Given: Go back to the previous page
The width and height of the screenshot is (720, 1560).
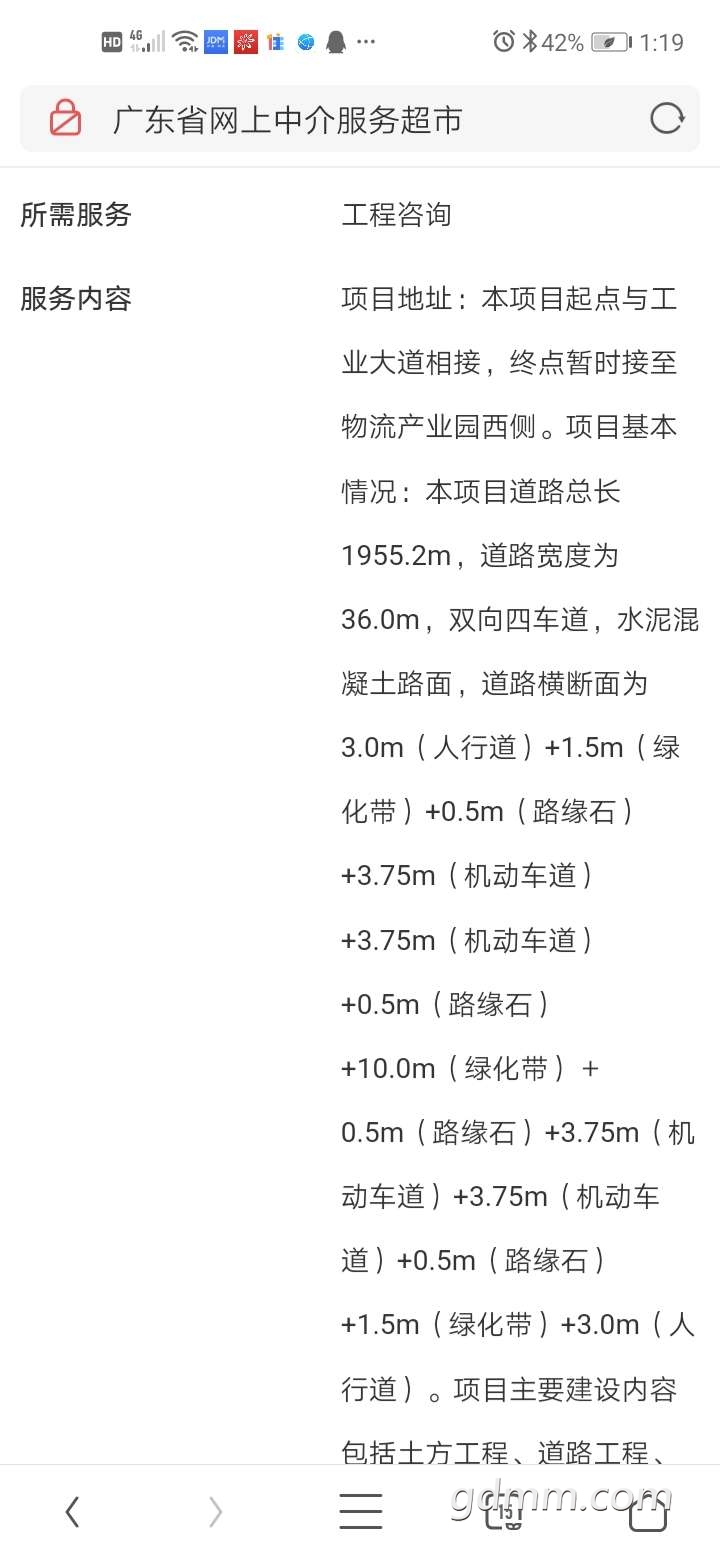Looking at the screenshot, I should (72, 1512).
